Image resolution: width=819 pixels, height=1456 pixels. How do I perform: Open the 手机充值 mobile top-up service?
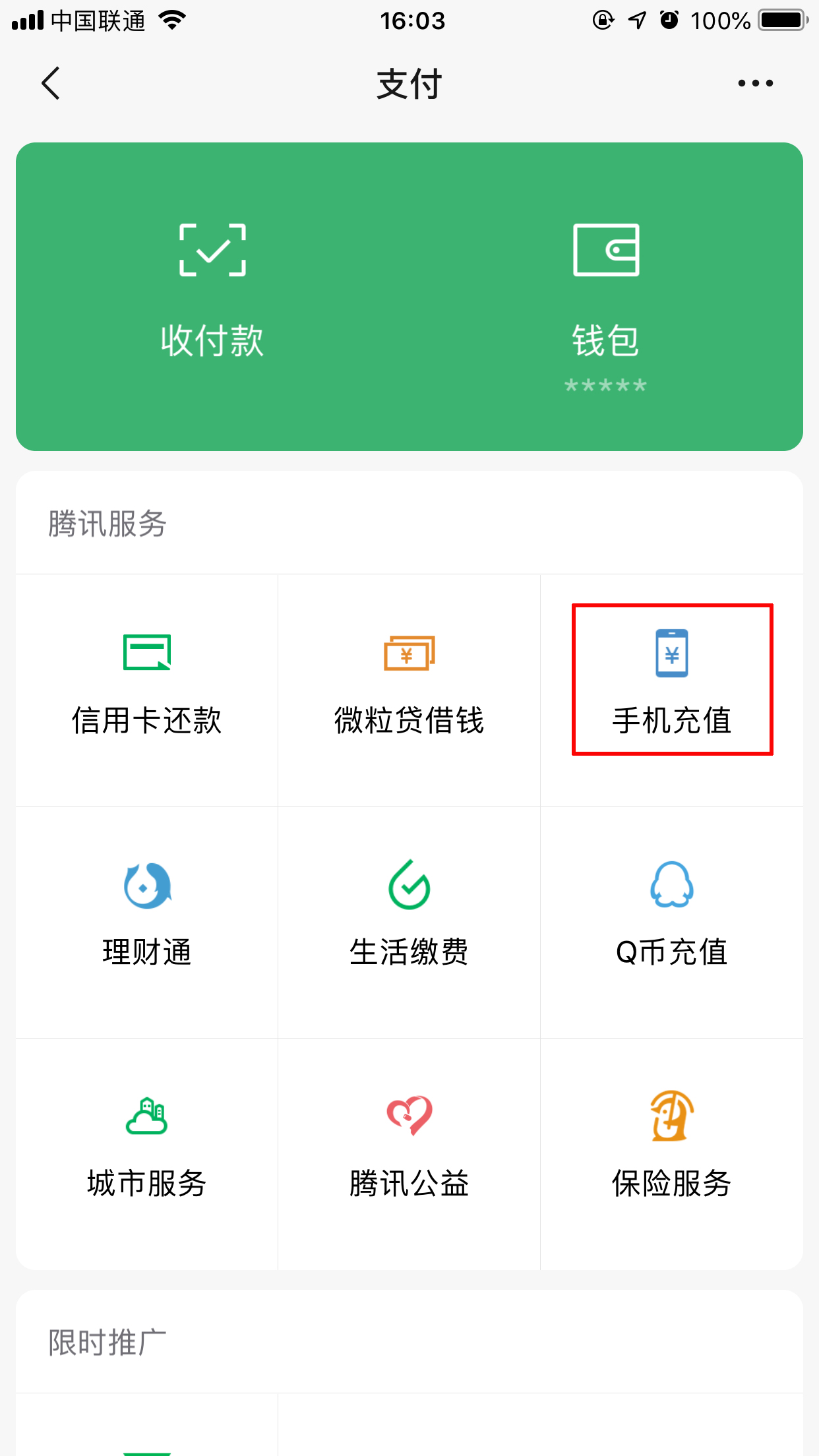click(671, 682)
